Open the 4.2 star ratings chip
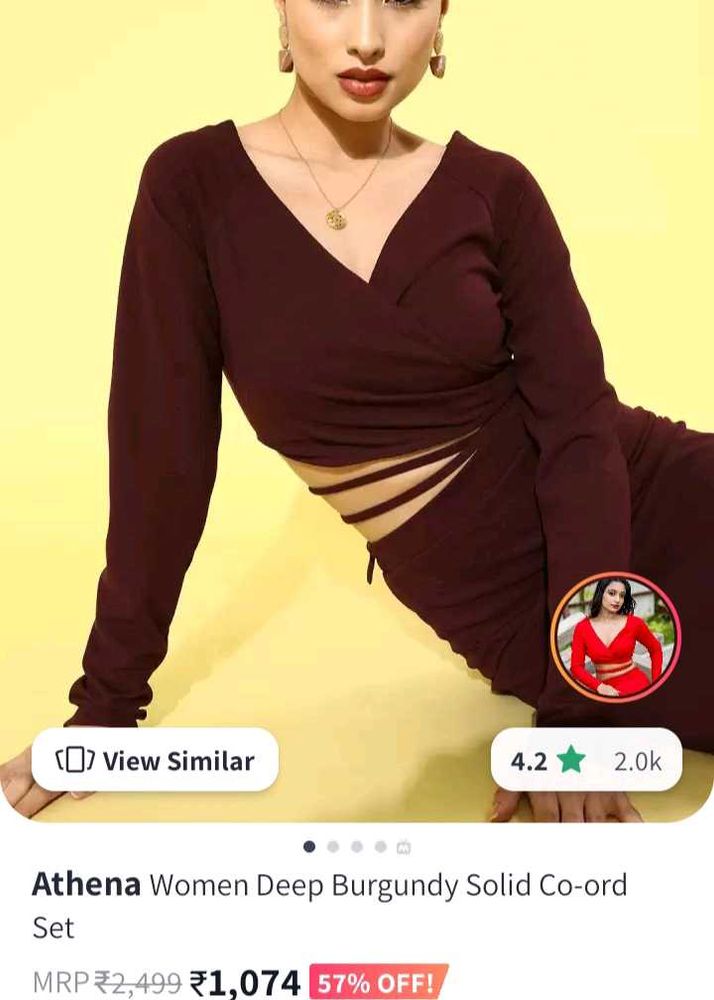The image size is (714, 1000). click(586, 761)
